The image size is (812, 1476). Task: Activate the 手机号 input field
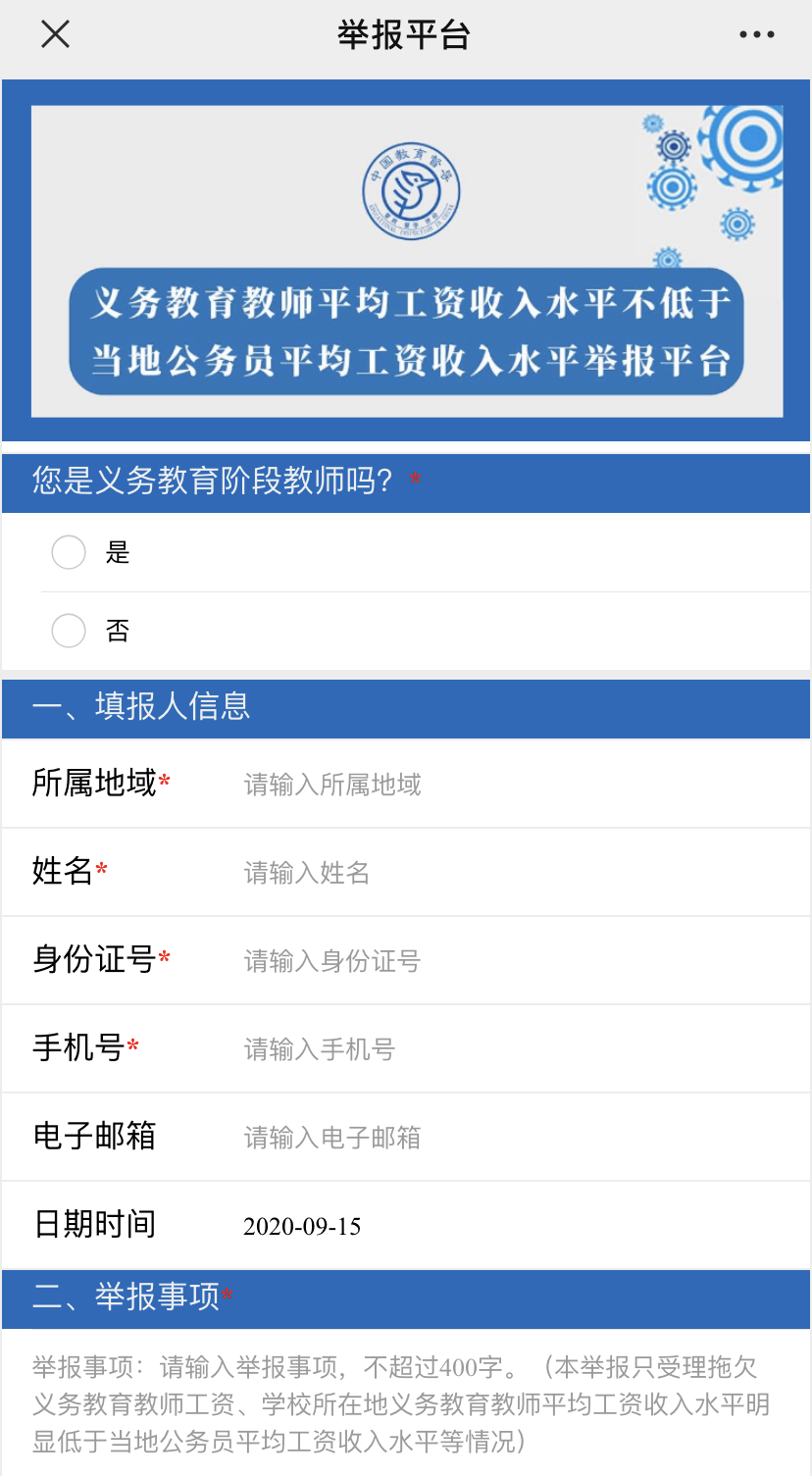coord(510,1049)
